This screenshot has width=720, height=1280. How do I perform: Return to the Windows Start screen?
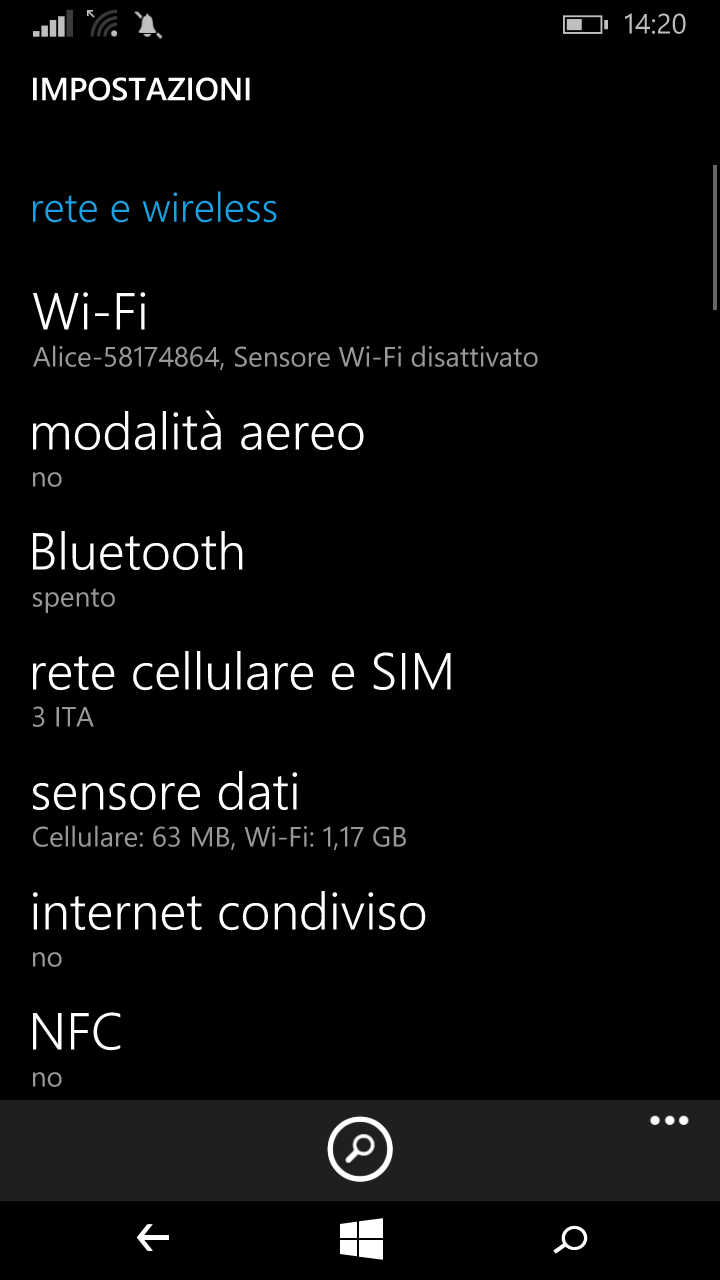coord(361,1240)
